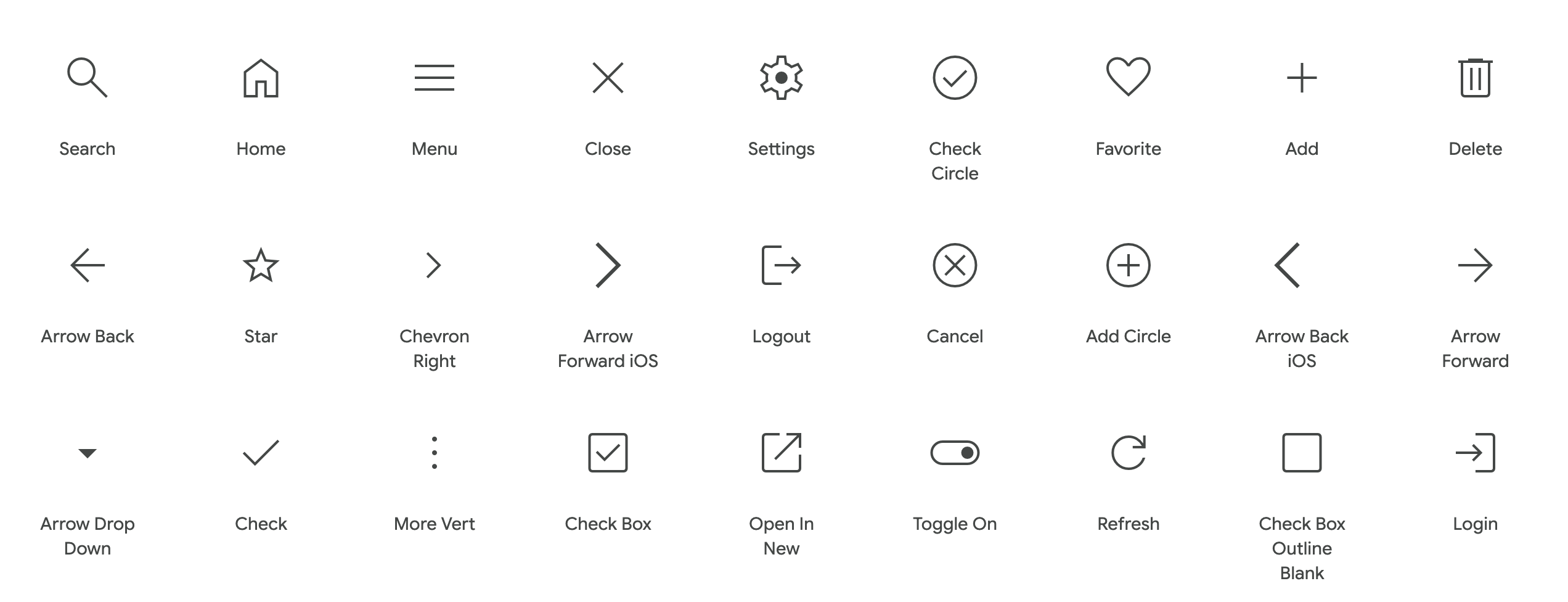Open the Refresh icon tile
The height and width of the screenshot is (602, 1568).
click(1128, 453)
